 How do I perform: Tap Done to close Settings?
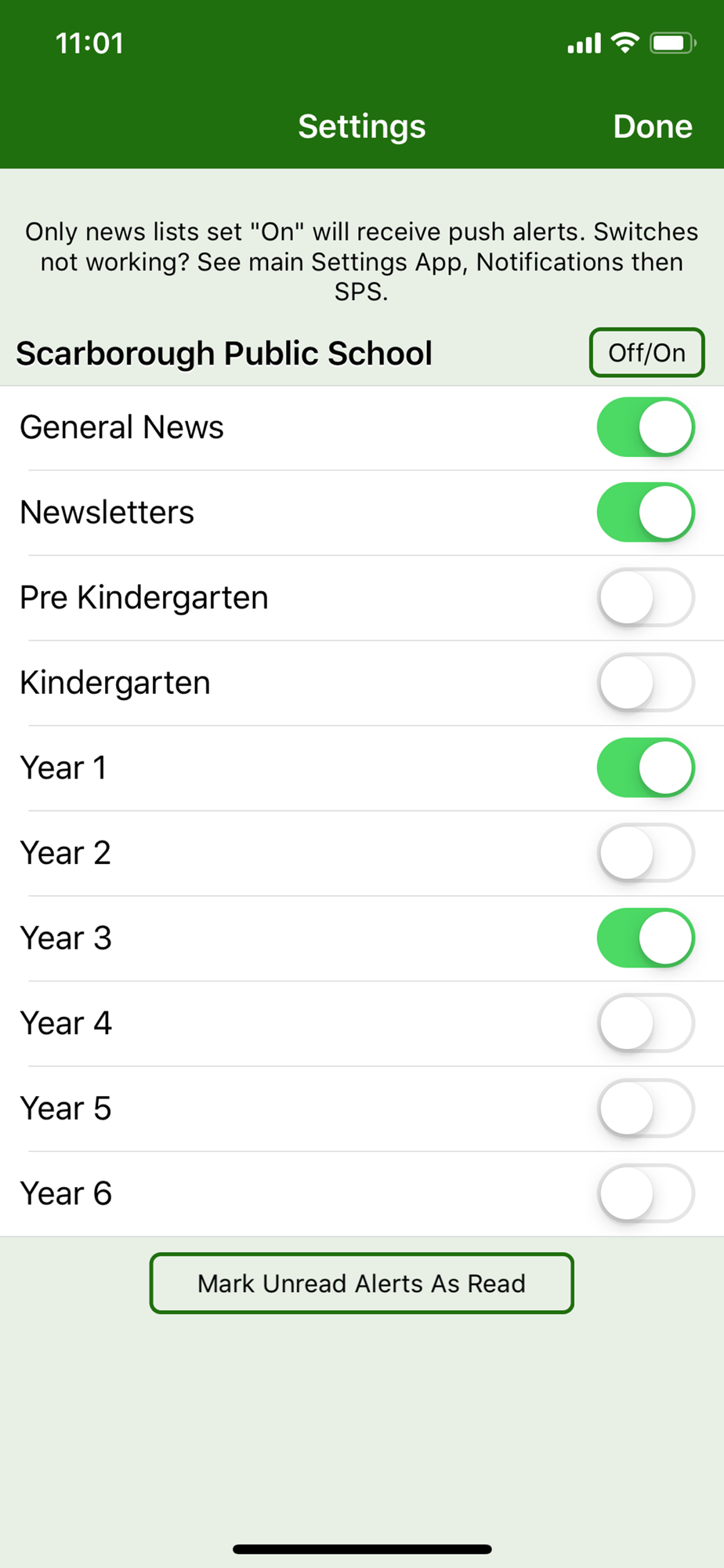click(x=652, y=126)
